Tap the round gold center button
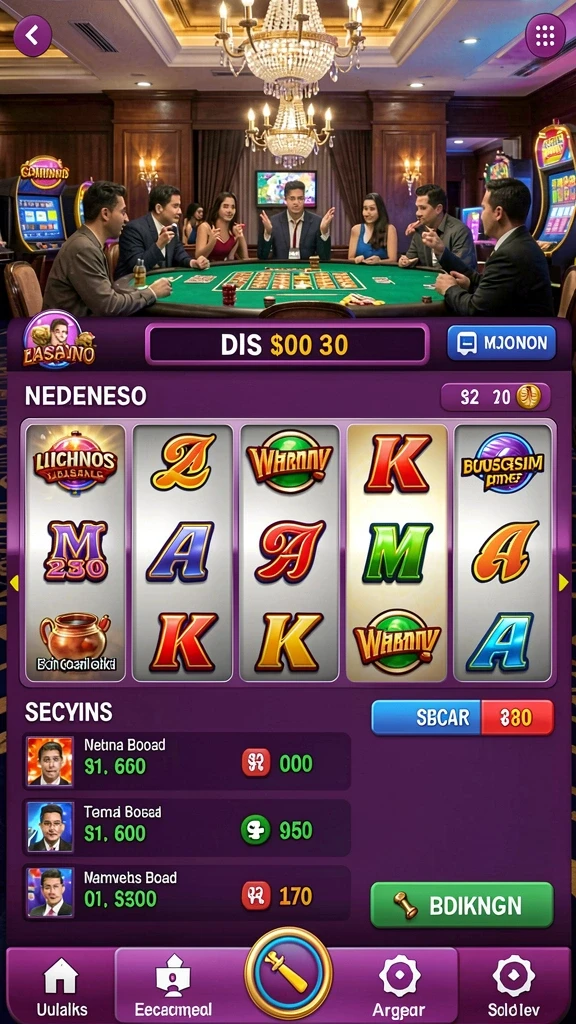Viewport: 576px width, 1024px height. tap(288, 973)
